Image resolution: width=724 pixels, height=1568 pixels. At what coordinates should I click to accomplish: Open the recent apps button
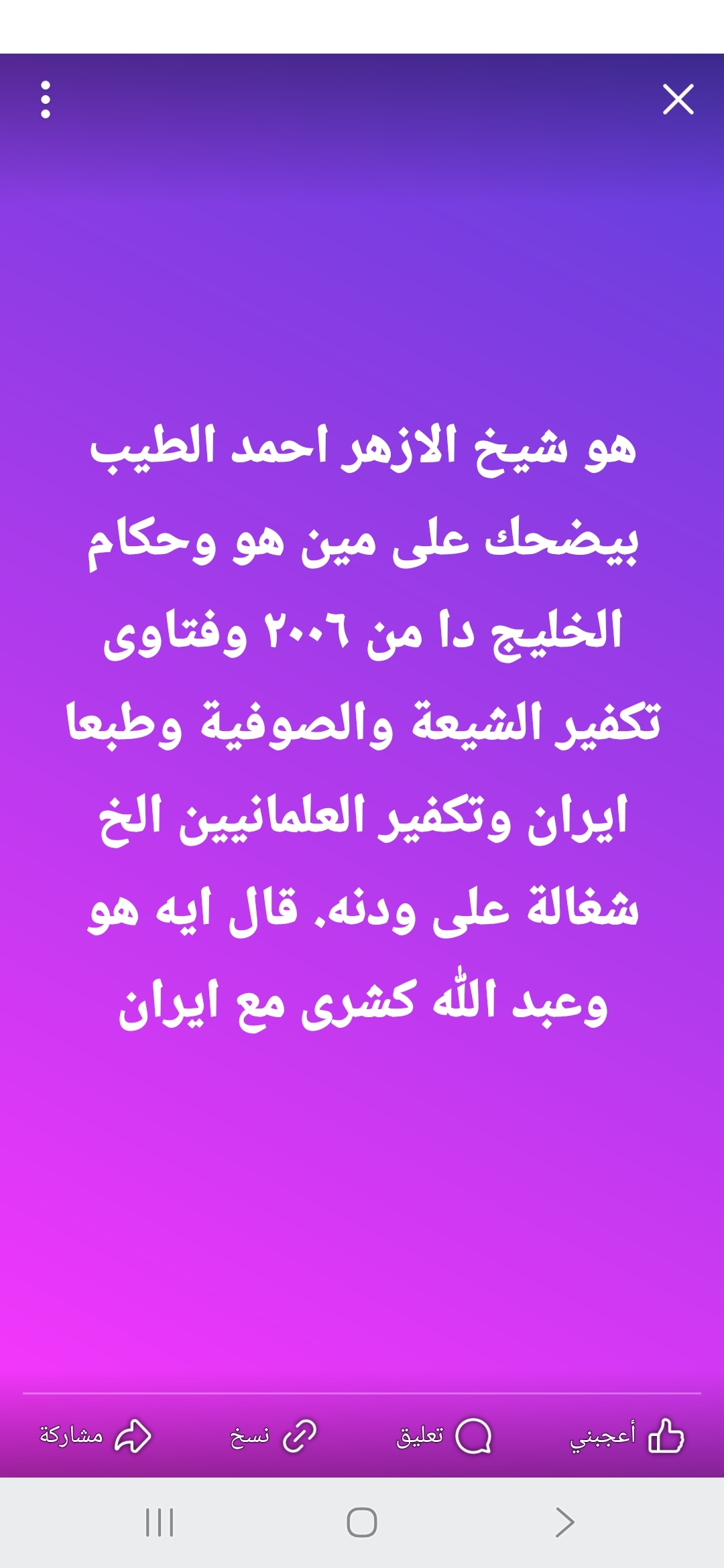160,1522
